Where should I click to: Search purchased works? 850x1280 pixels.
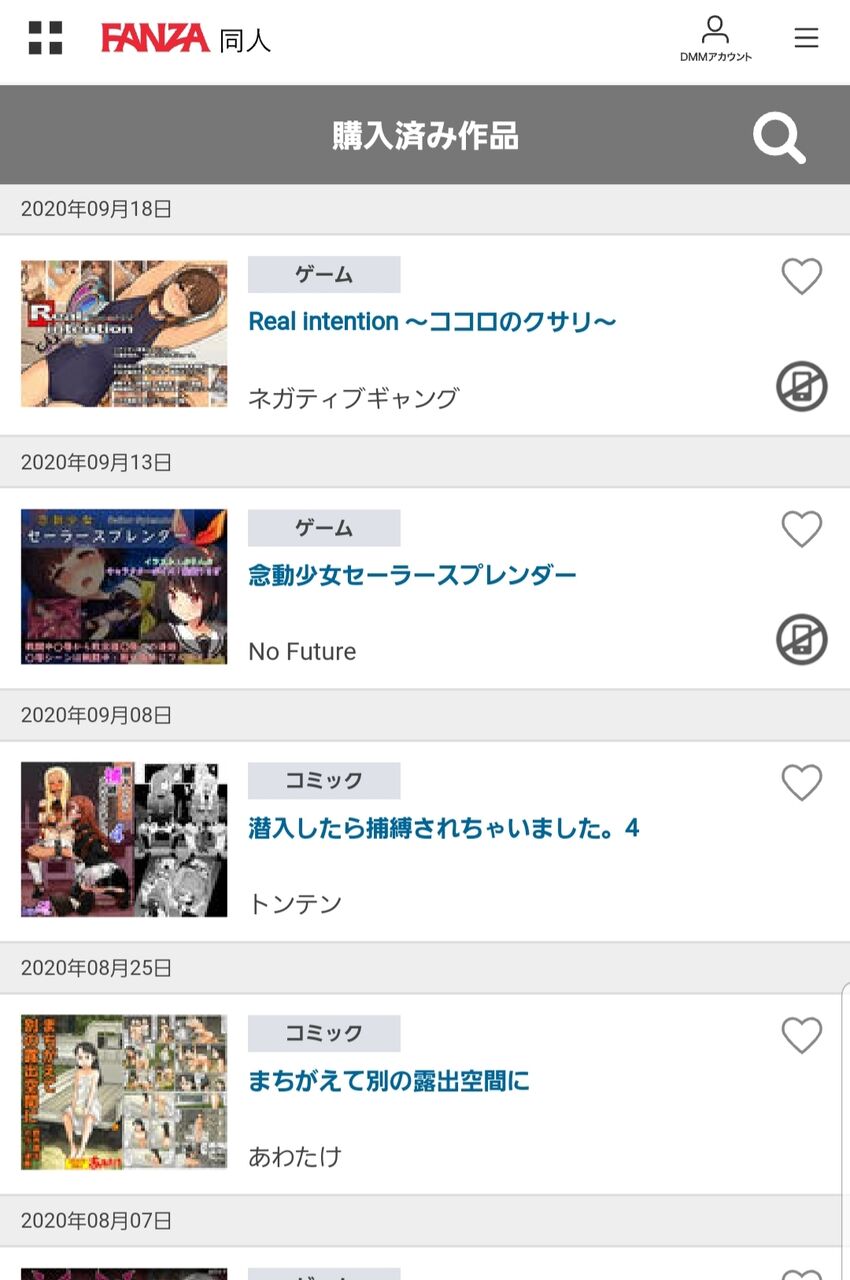click(x=779, y=137)
